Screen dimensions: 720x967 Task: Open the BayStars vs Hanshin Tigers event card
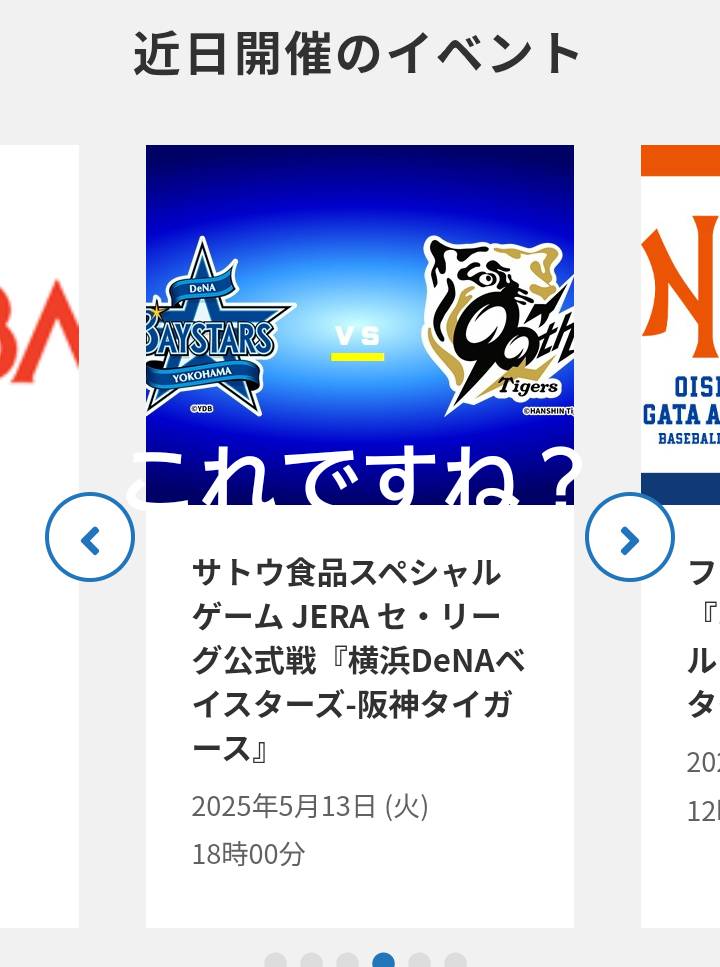pos(359,660)
